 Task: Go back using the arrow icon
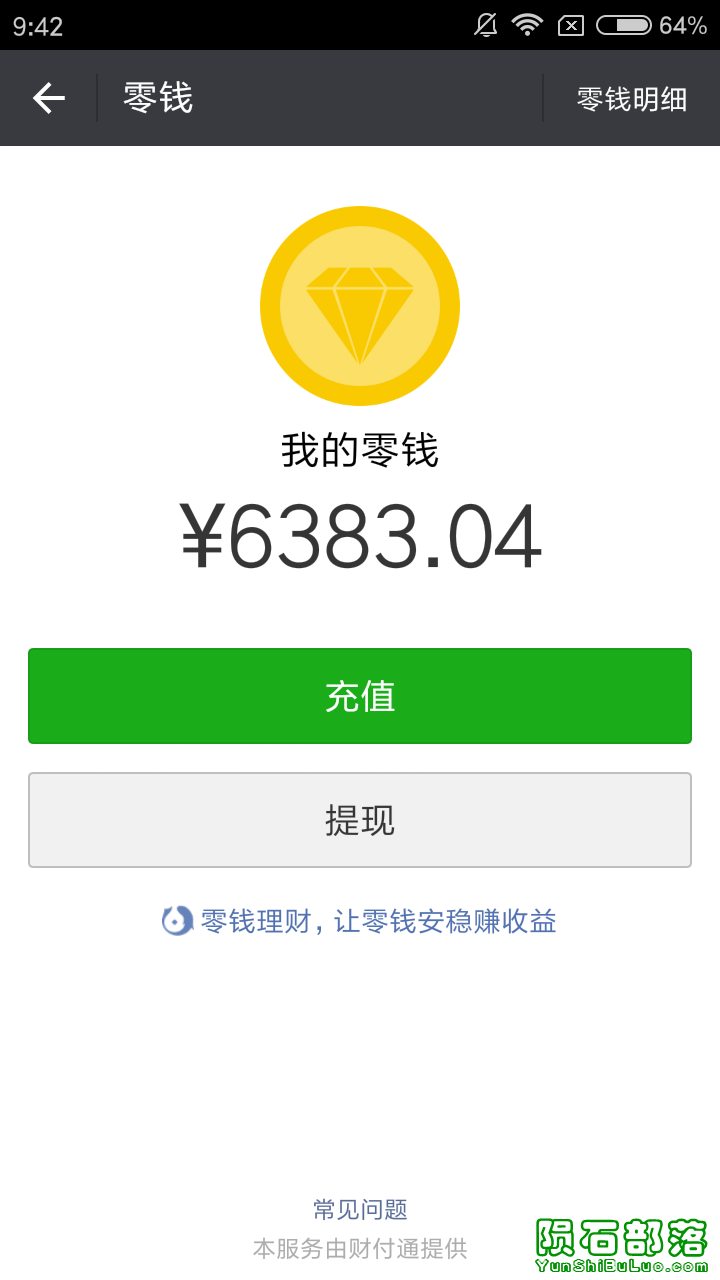48,98
